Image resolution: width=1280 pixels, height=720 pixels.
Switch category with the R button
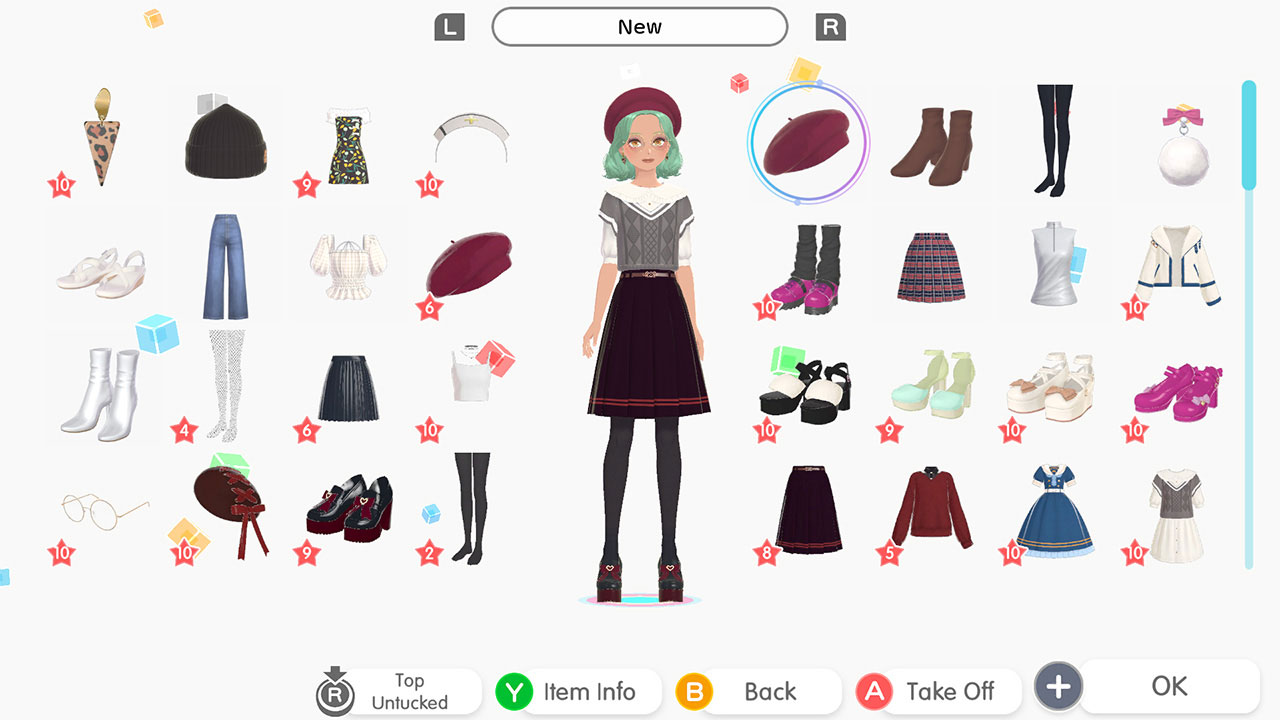pyautogui.click(x=830, y=27)
